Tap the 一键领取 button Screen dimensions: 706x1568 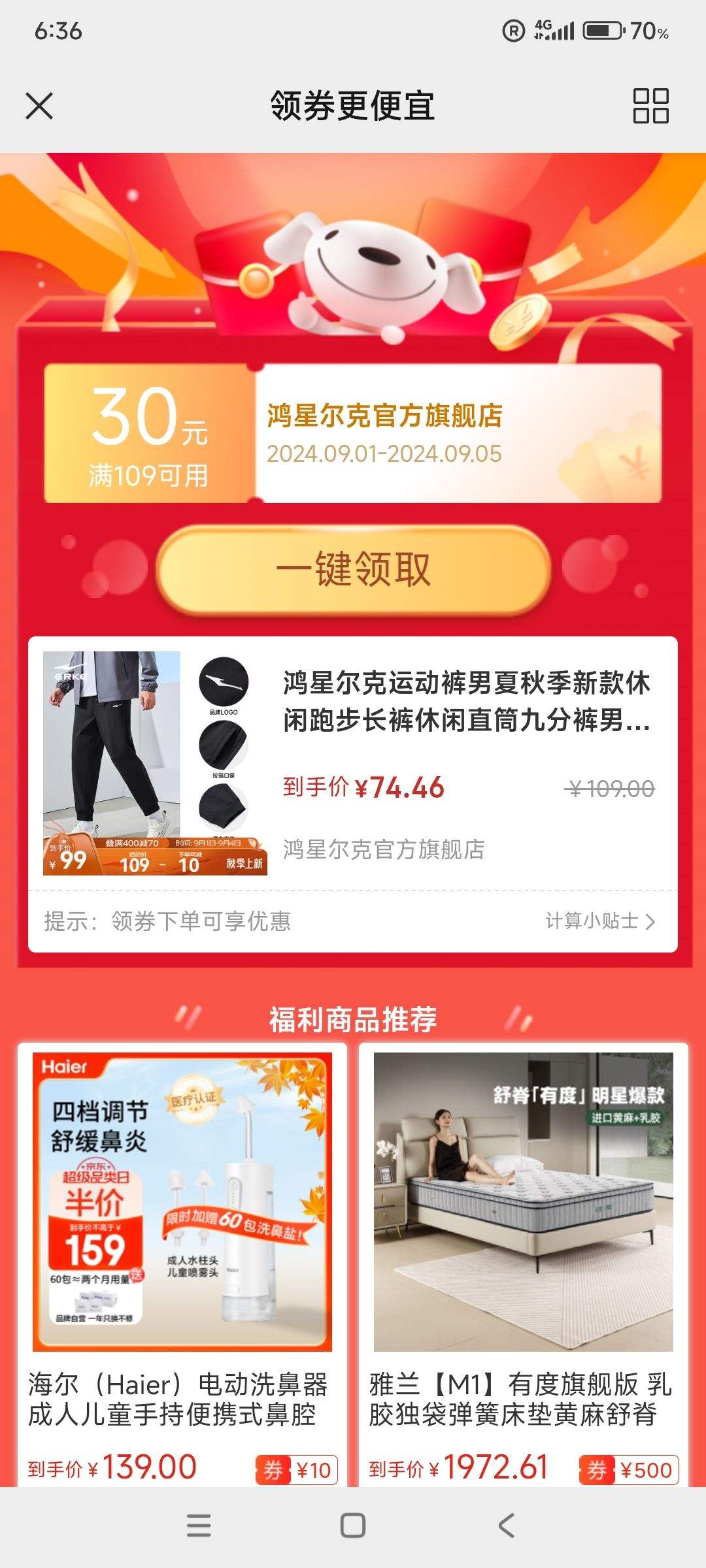(x=353, y=570)
